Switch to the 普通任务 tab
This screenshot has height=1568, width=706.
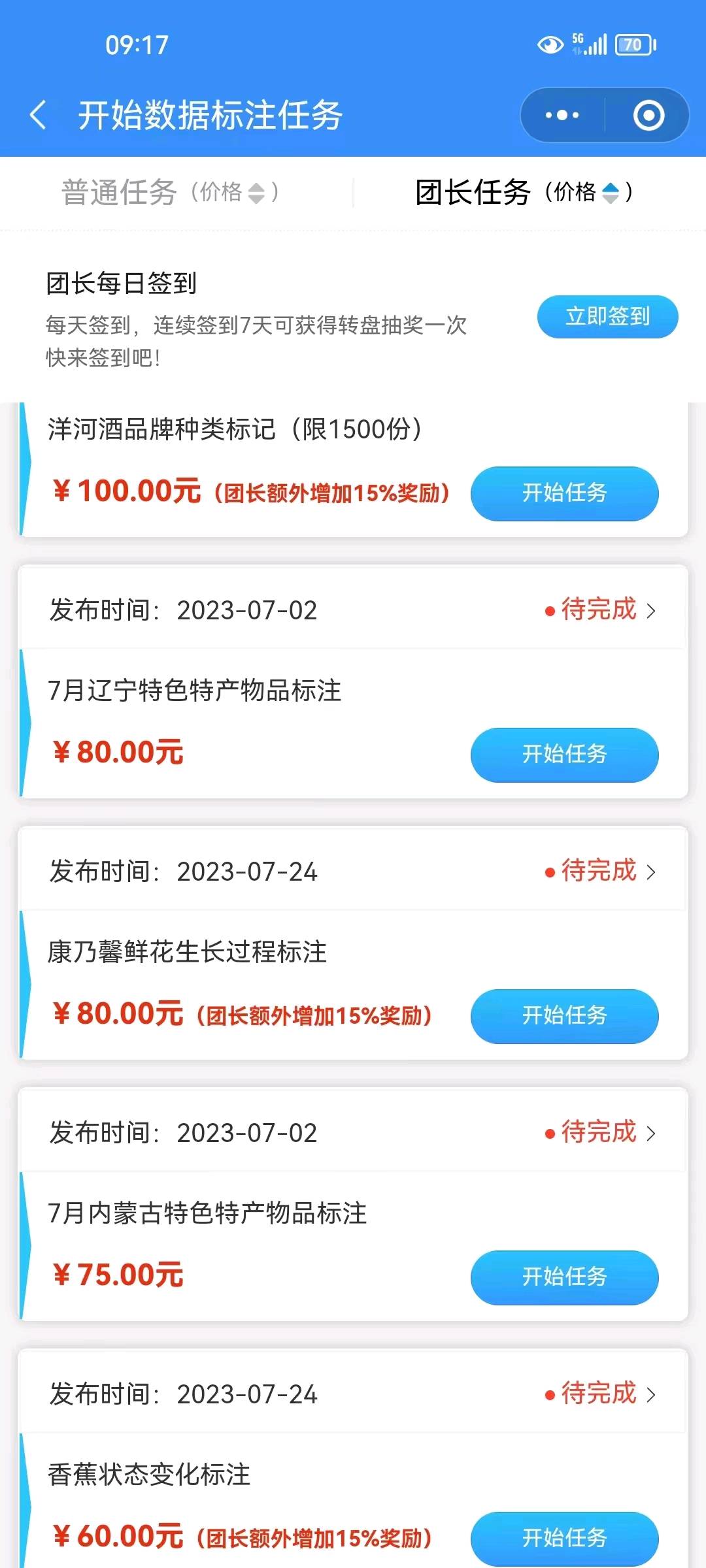point(170,193)
